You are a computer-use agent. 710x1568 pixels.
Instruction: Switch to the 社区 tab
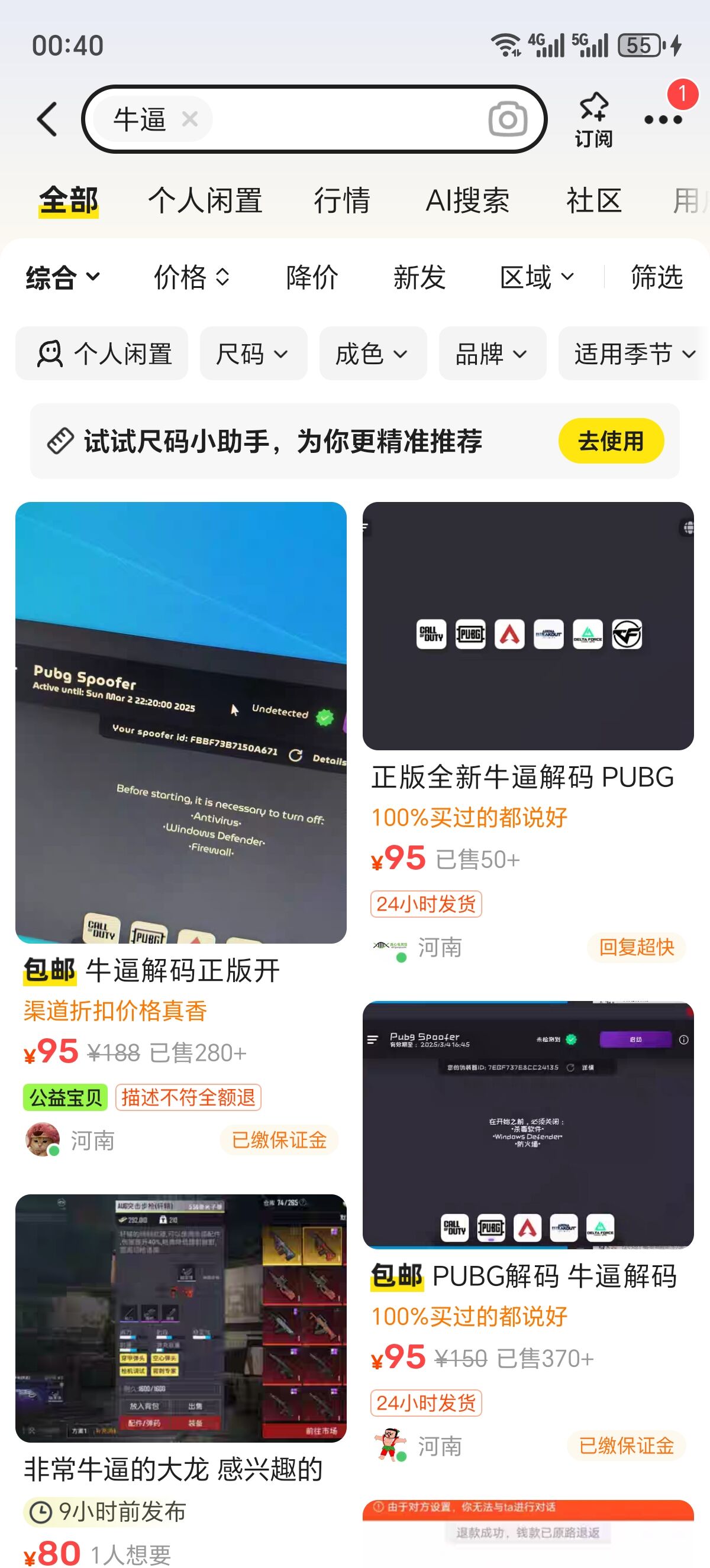click(x=593, y=200)
